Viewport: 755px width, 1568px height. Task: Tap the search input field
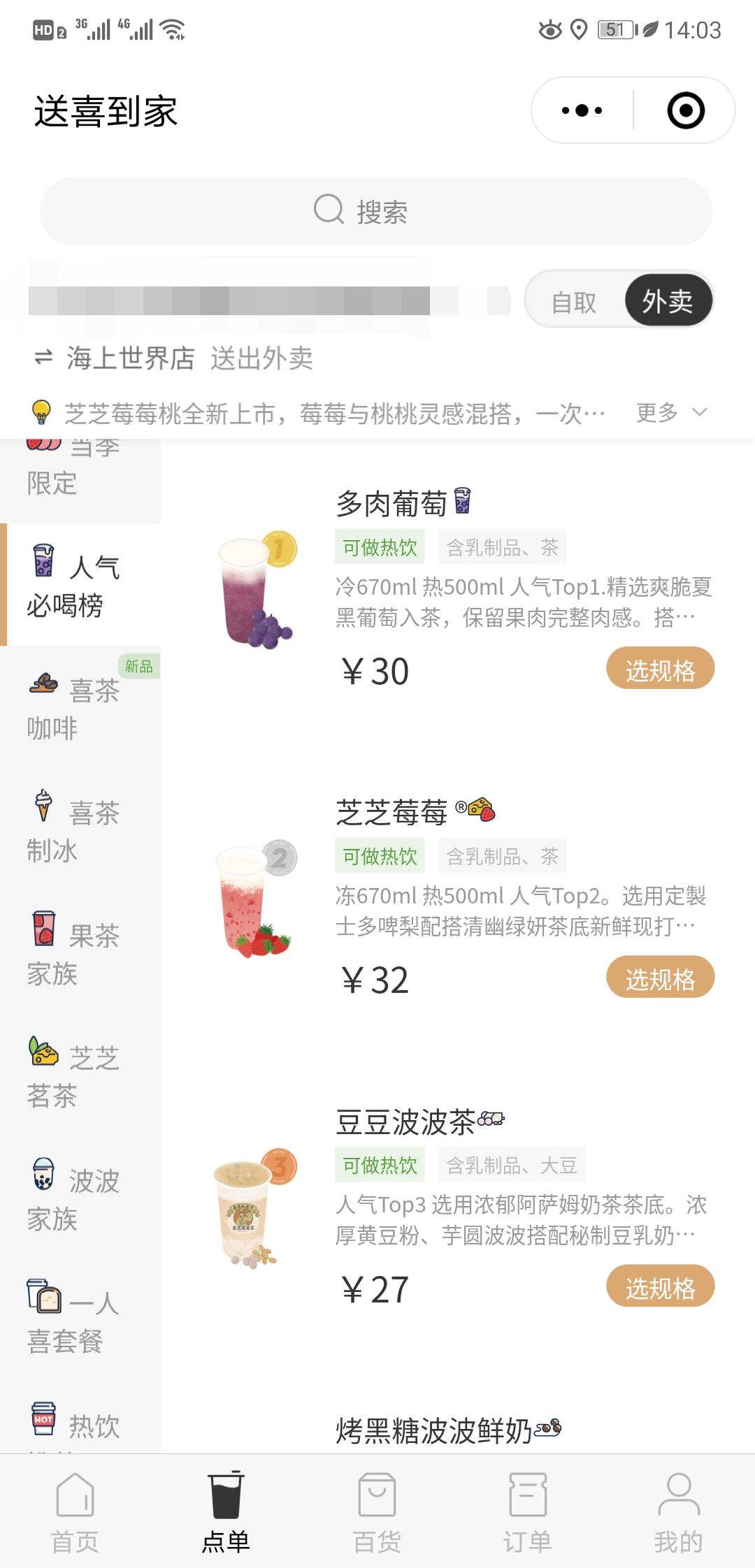coord(377,211)
